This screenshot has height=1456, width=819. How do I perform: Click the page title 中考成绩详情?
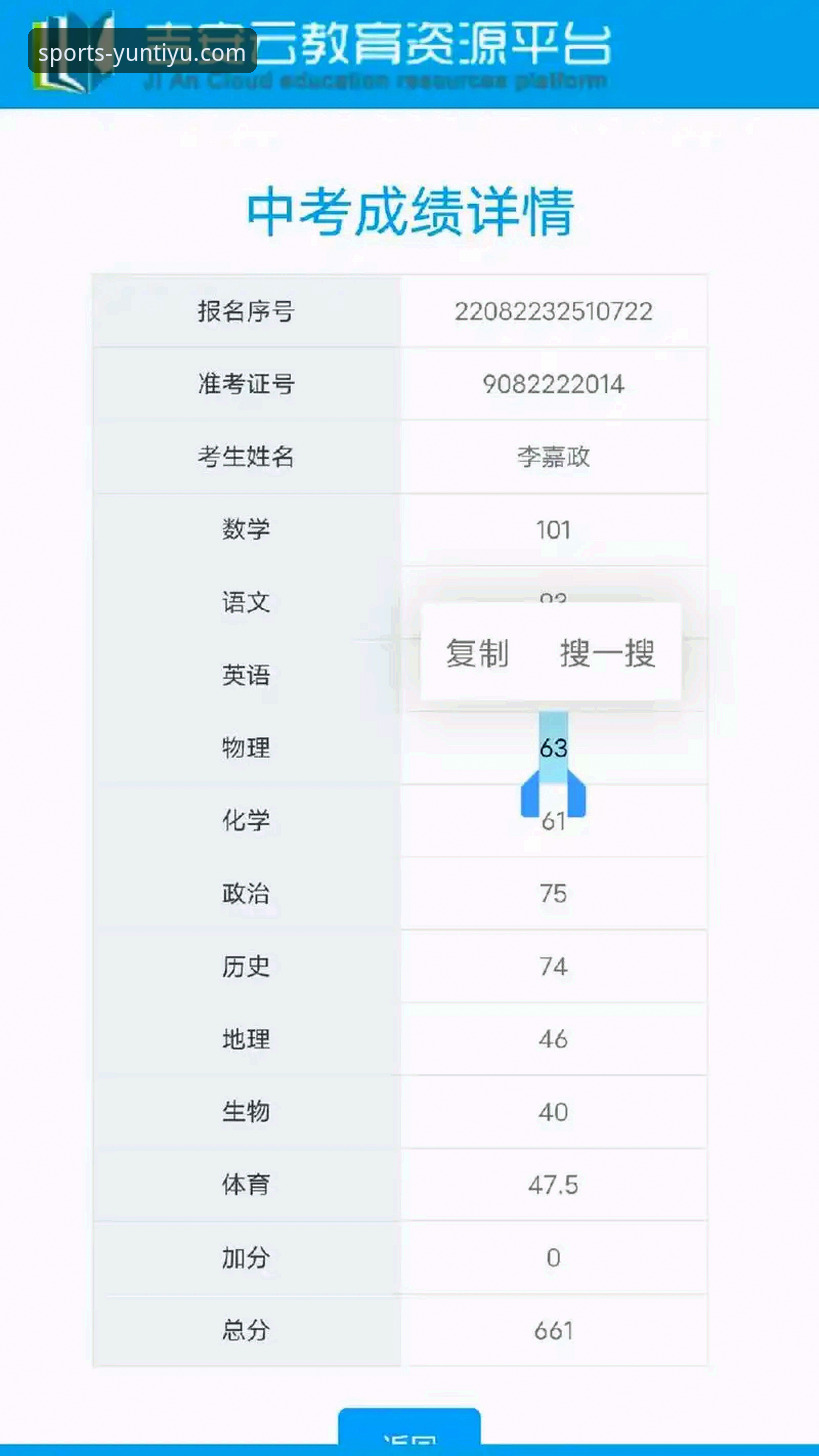point(409,211)
